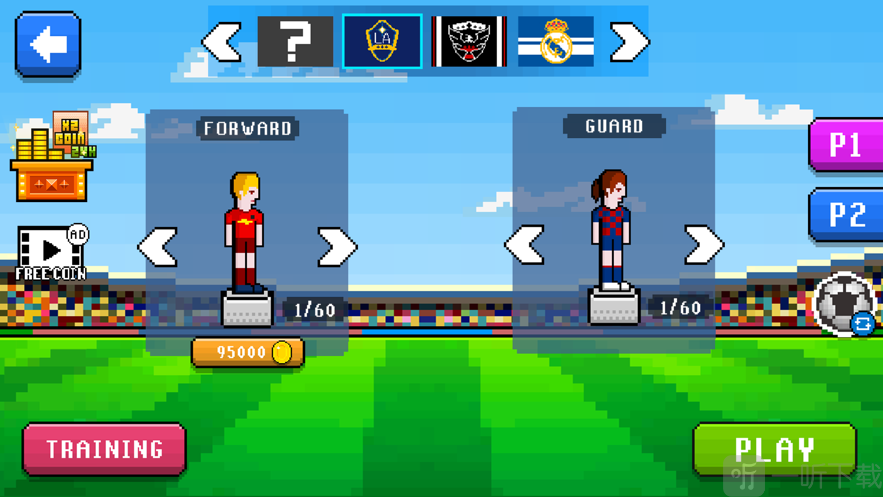883x497 pixels.
Task: Tap the green Play button
Action: point(774,449)
